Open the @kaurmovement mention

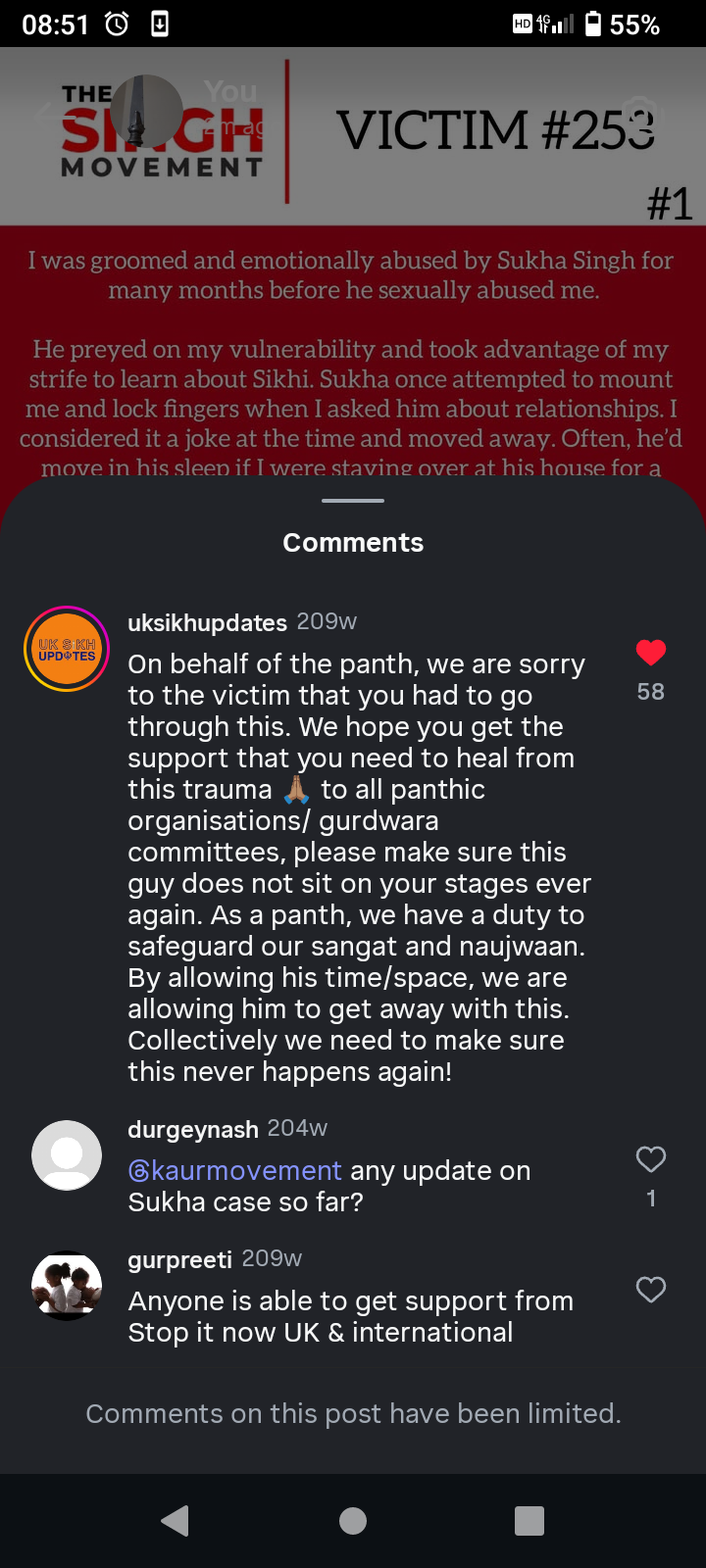coord(235,1170)
